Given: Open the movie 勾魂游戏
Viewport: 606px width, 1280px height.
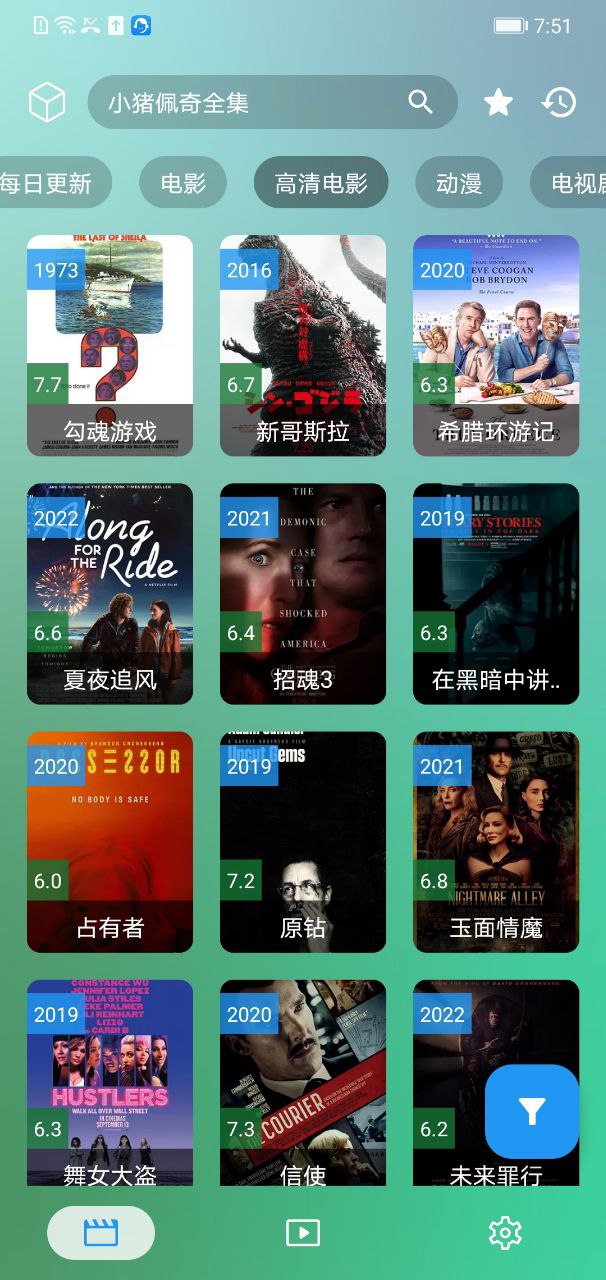Looking at the screenshot, I should pos(110,345).
